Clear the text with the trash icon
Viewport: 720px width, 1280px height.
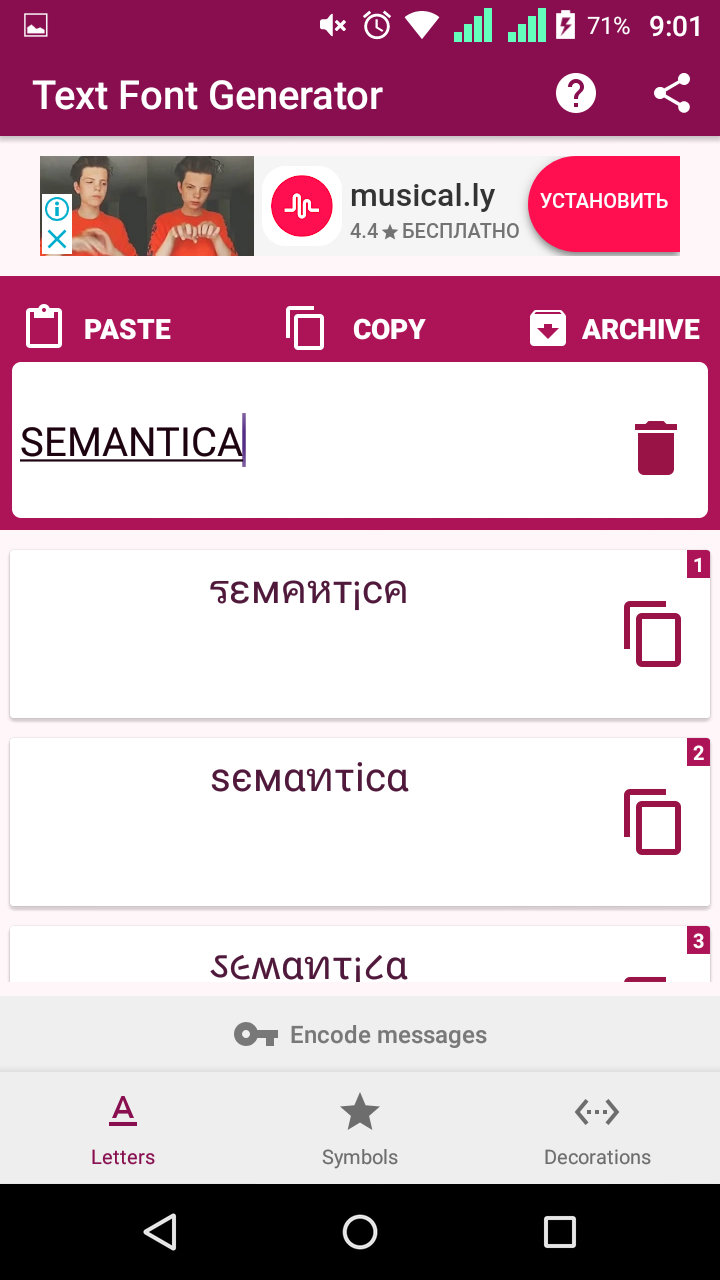tap(656, 447)
